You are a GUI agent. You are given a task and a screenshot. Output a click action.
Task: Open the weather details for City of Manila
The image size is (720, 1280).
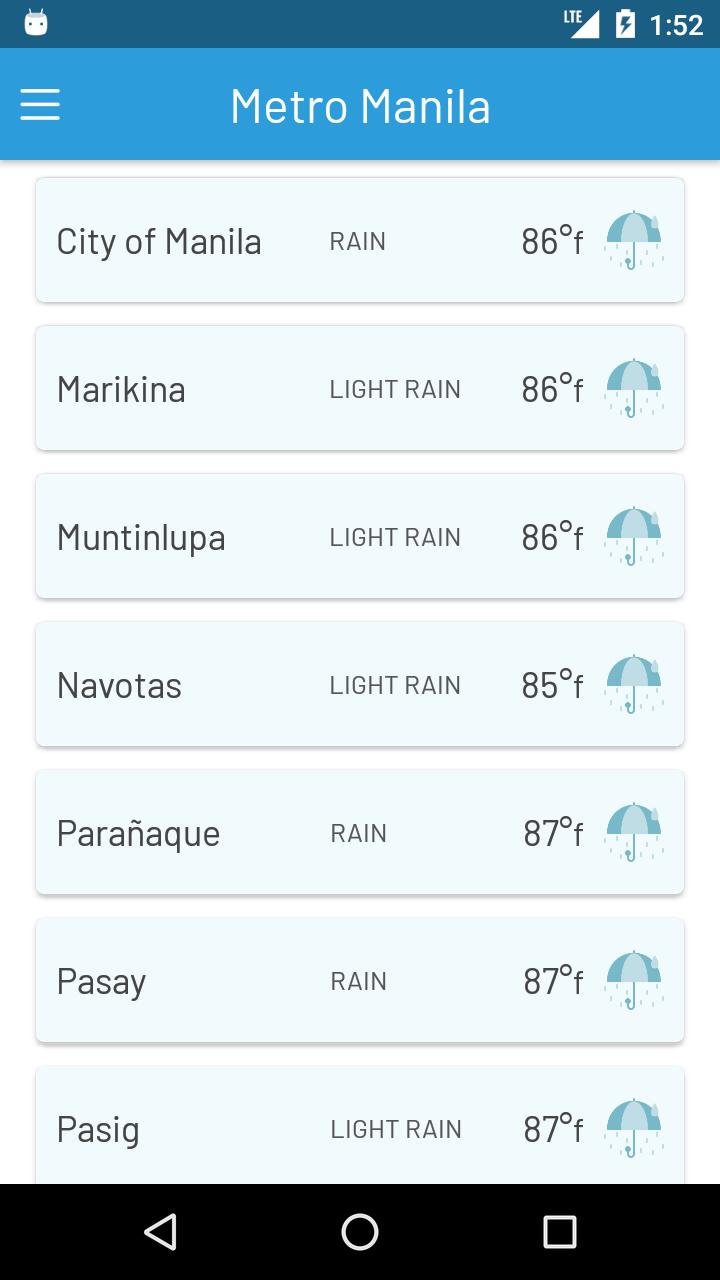tap(360, 240)
